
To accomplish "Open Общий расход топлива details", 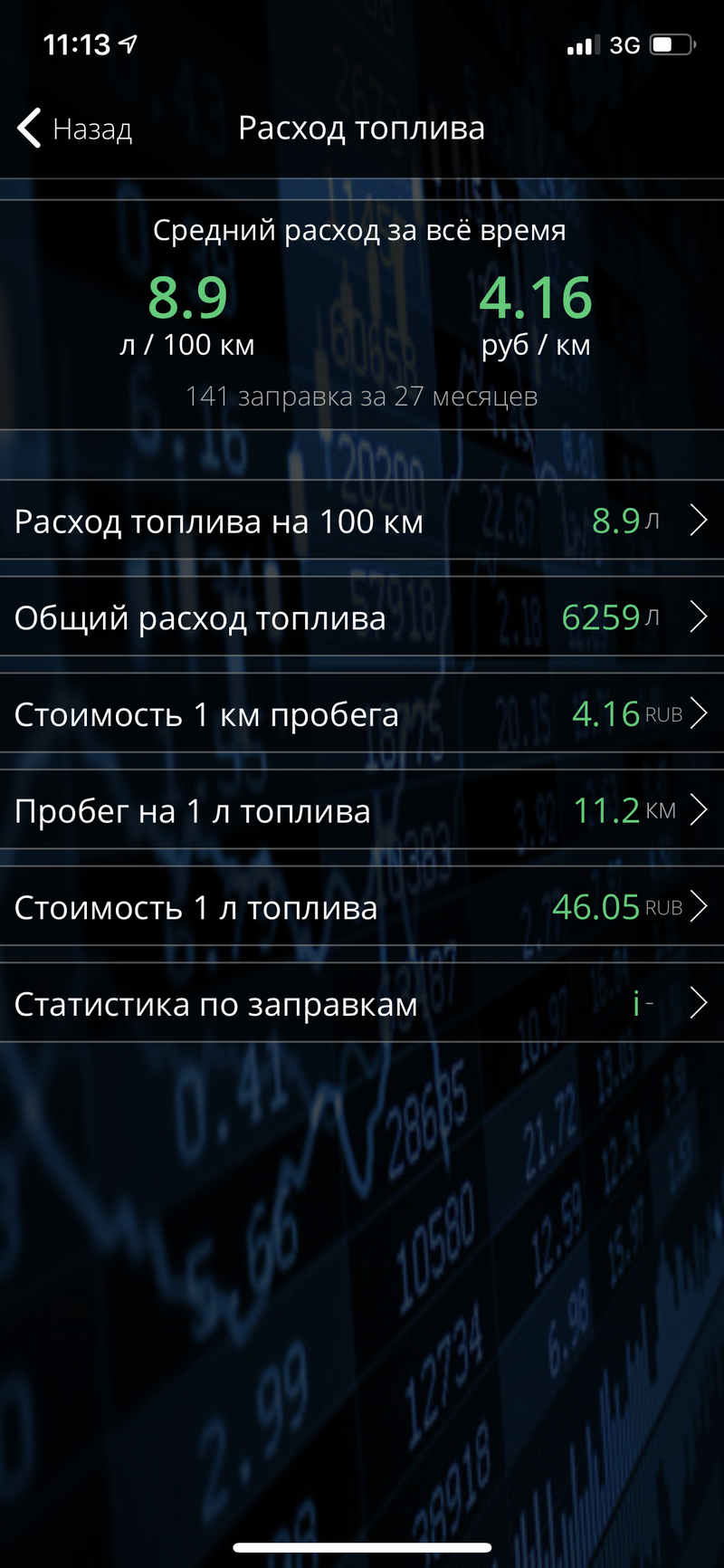I will (362, 617).
